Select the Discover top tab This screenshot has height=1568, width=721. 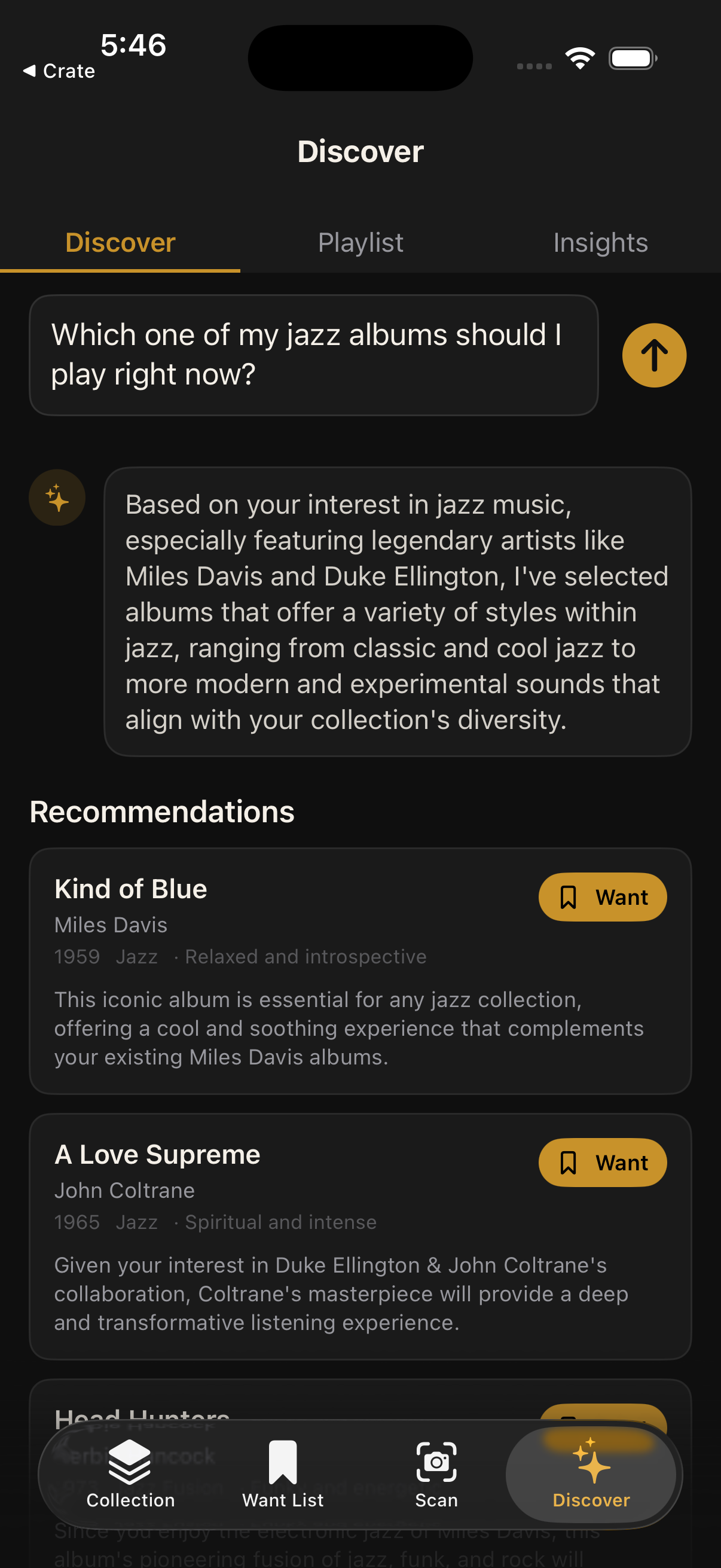point(120,243)
